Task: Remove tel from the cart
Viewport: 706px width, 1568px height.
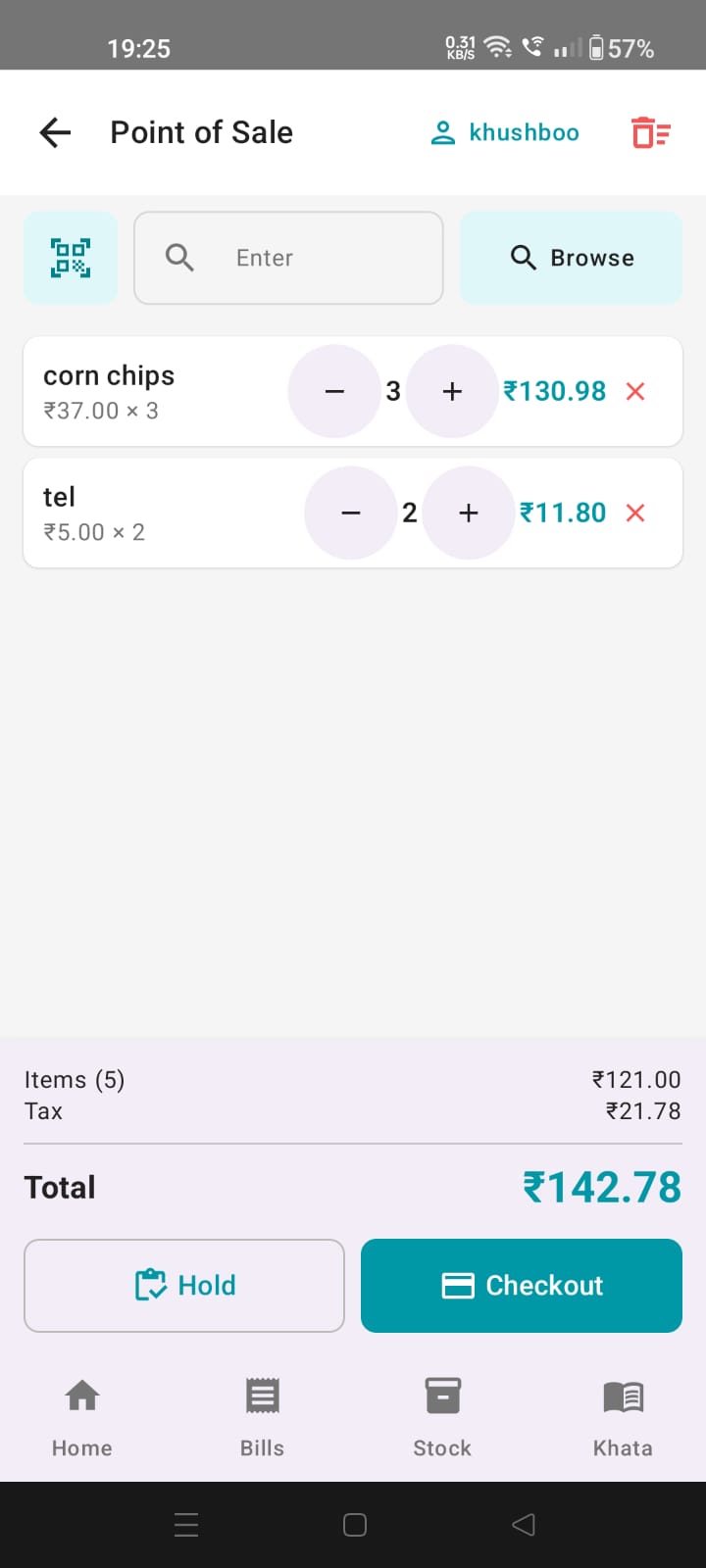Action: (634, 513)
